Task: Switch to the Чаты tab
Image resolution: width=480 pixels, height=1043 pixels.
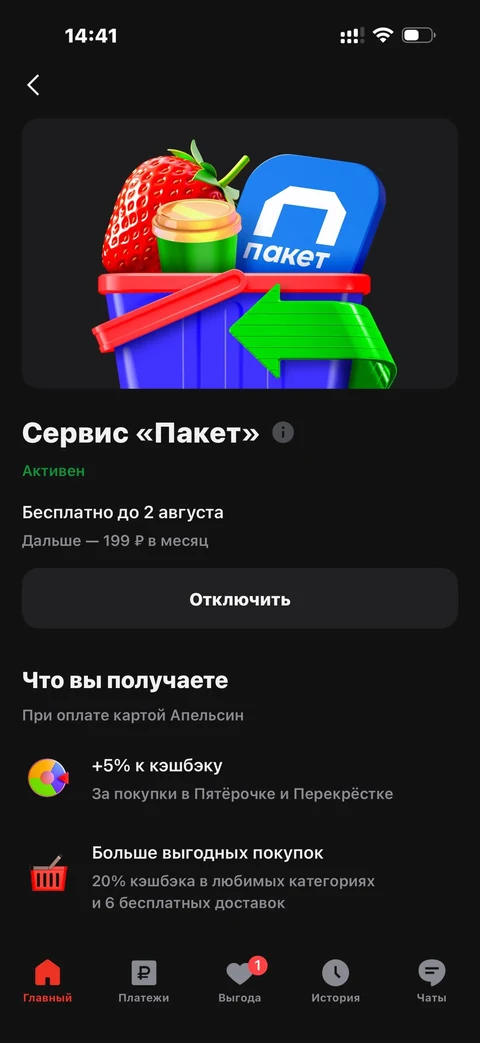Action: coord(431,981)
